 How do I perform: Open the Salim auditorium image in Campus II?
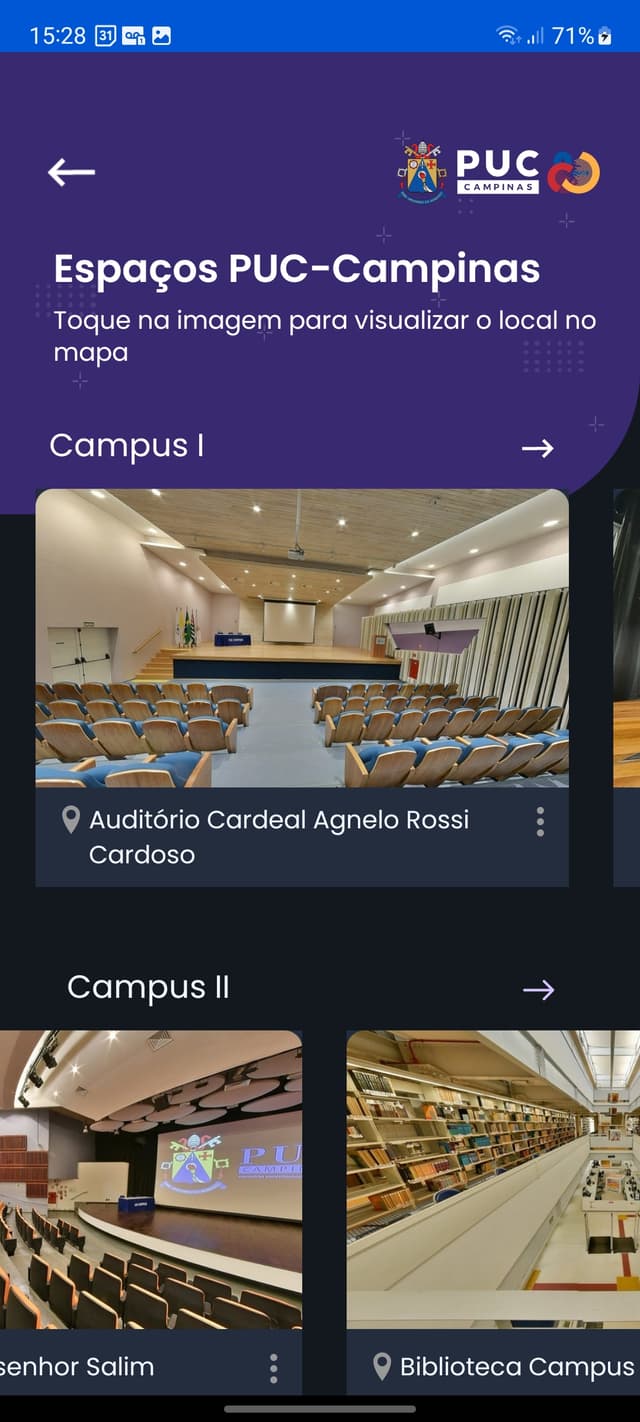pos(150,1180)
